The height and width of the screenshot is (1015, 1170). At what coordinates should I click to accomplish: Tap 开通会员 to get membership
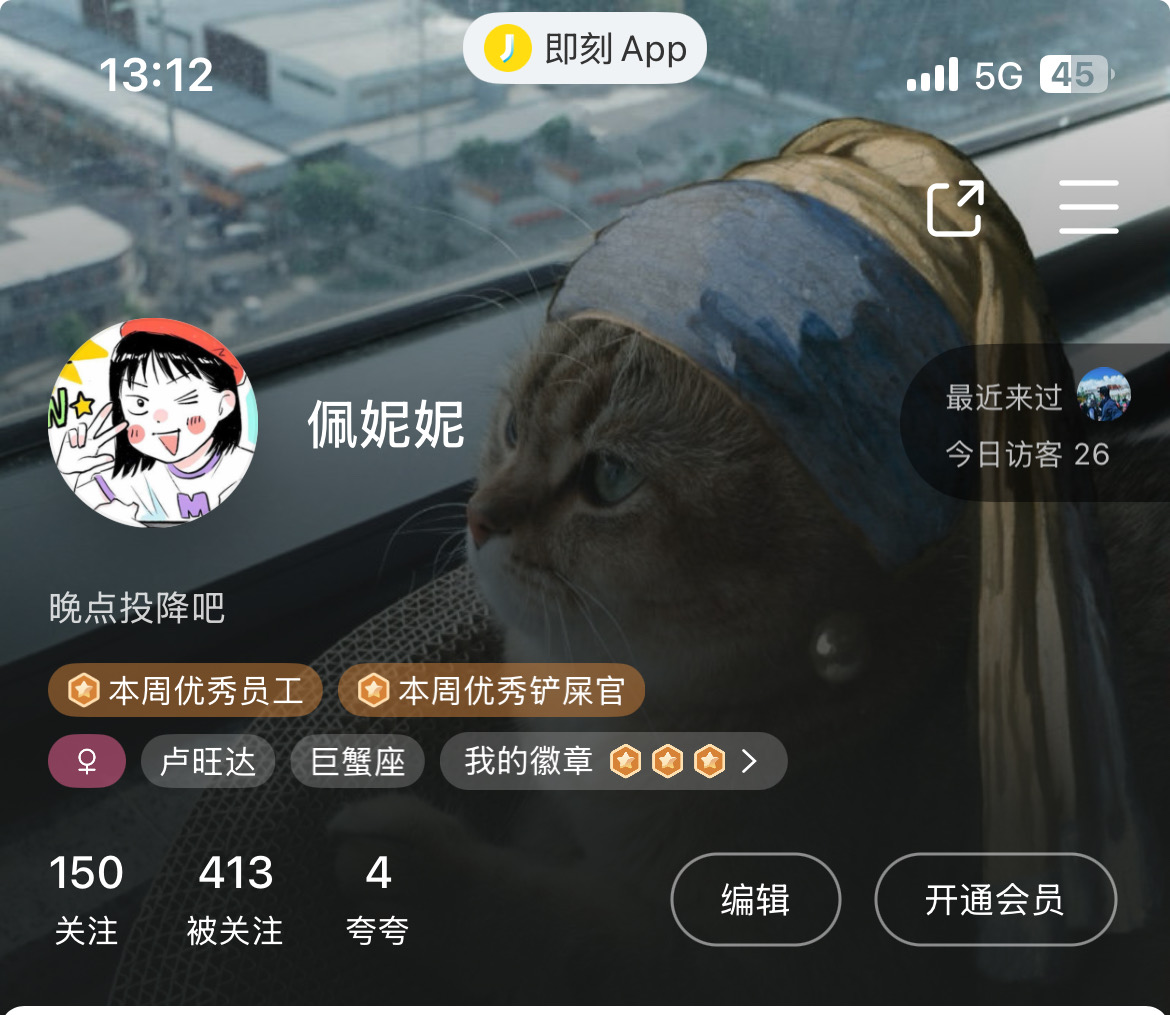(995, 899)
